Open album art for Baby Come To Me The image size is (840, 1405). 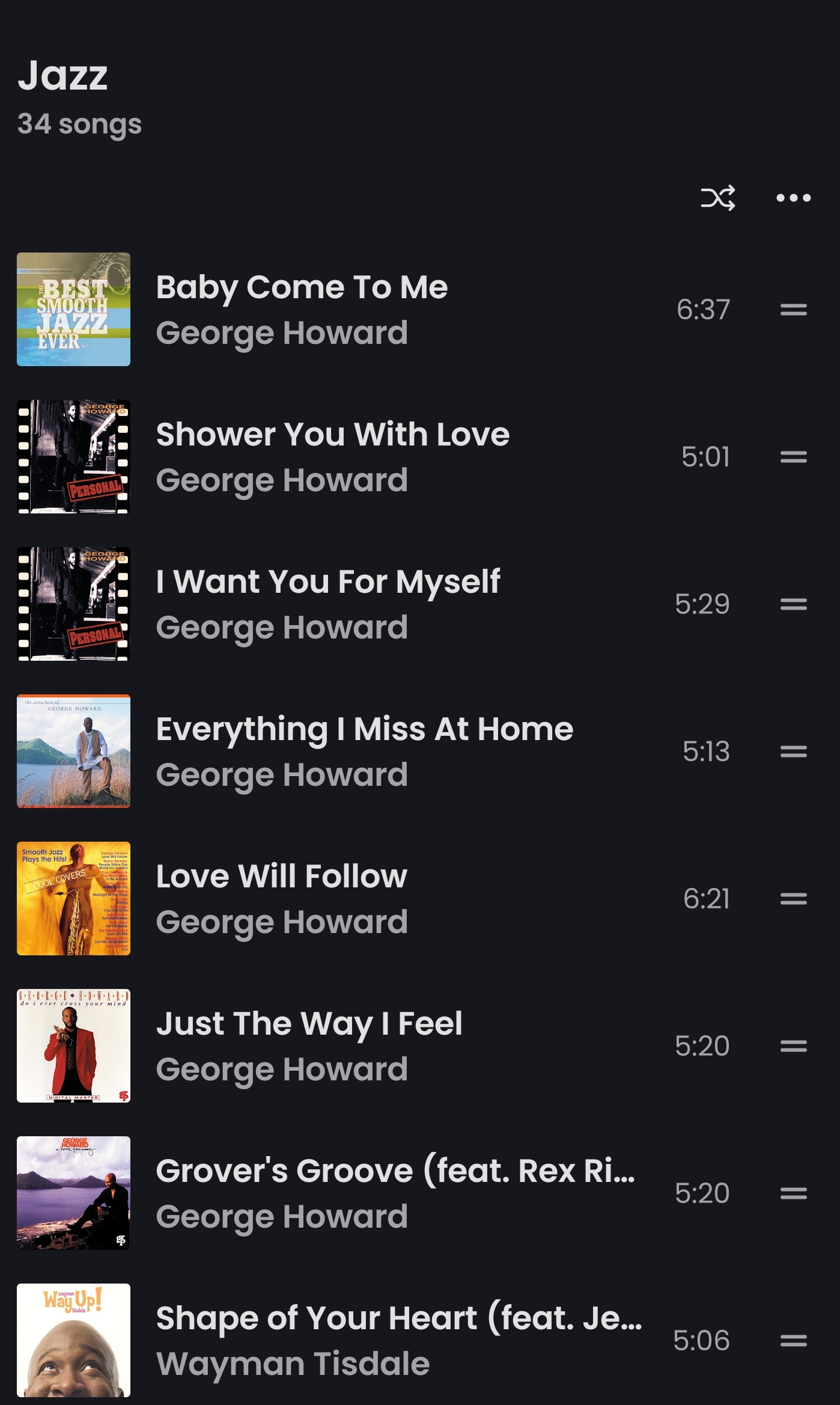click(73, 309)
